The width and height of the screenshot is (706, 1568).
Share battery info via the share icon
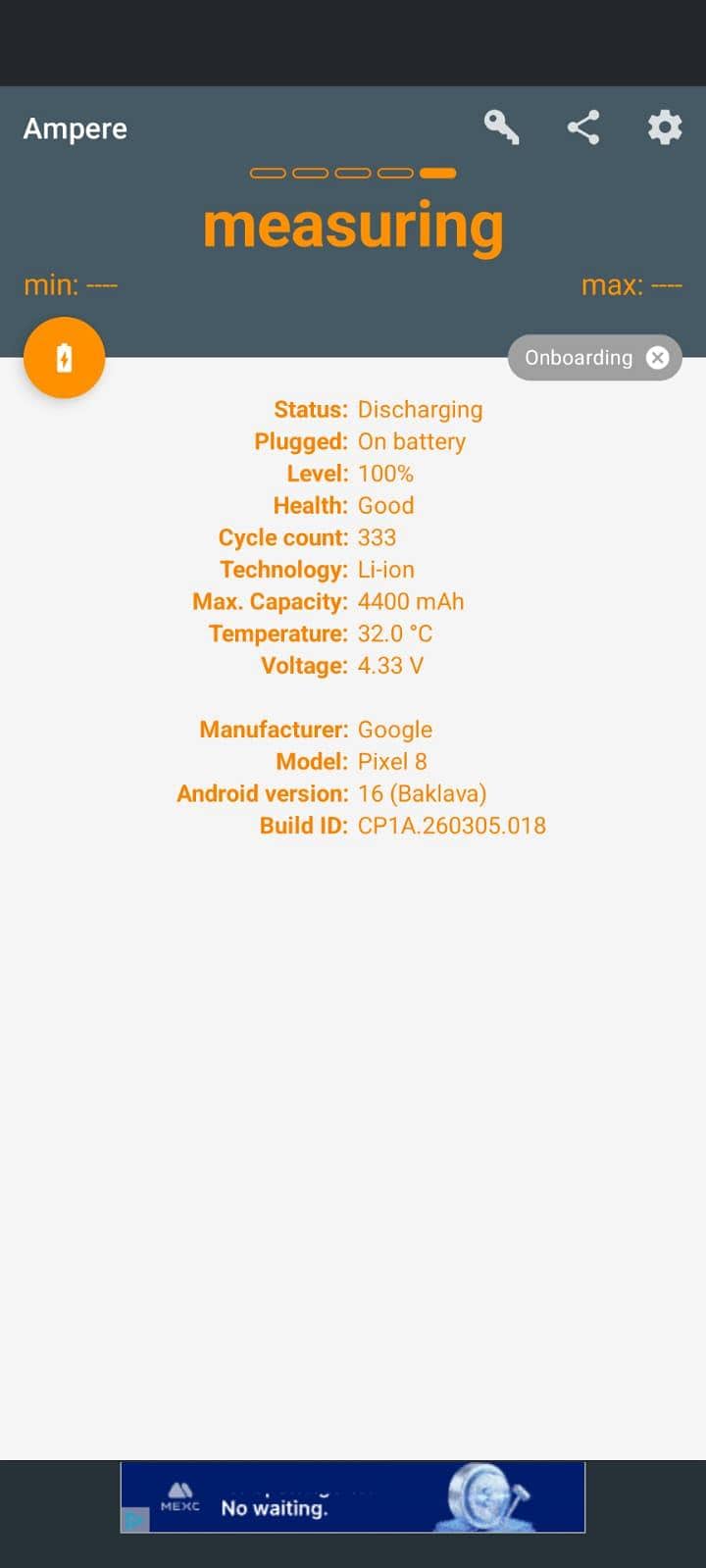[583, 126]
